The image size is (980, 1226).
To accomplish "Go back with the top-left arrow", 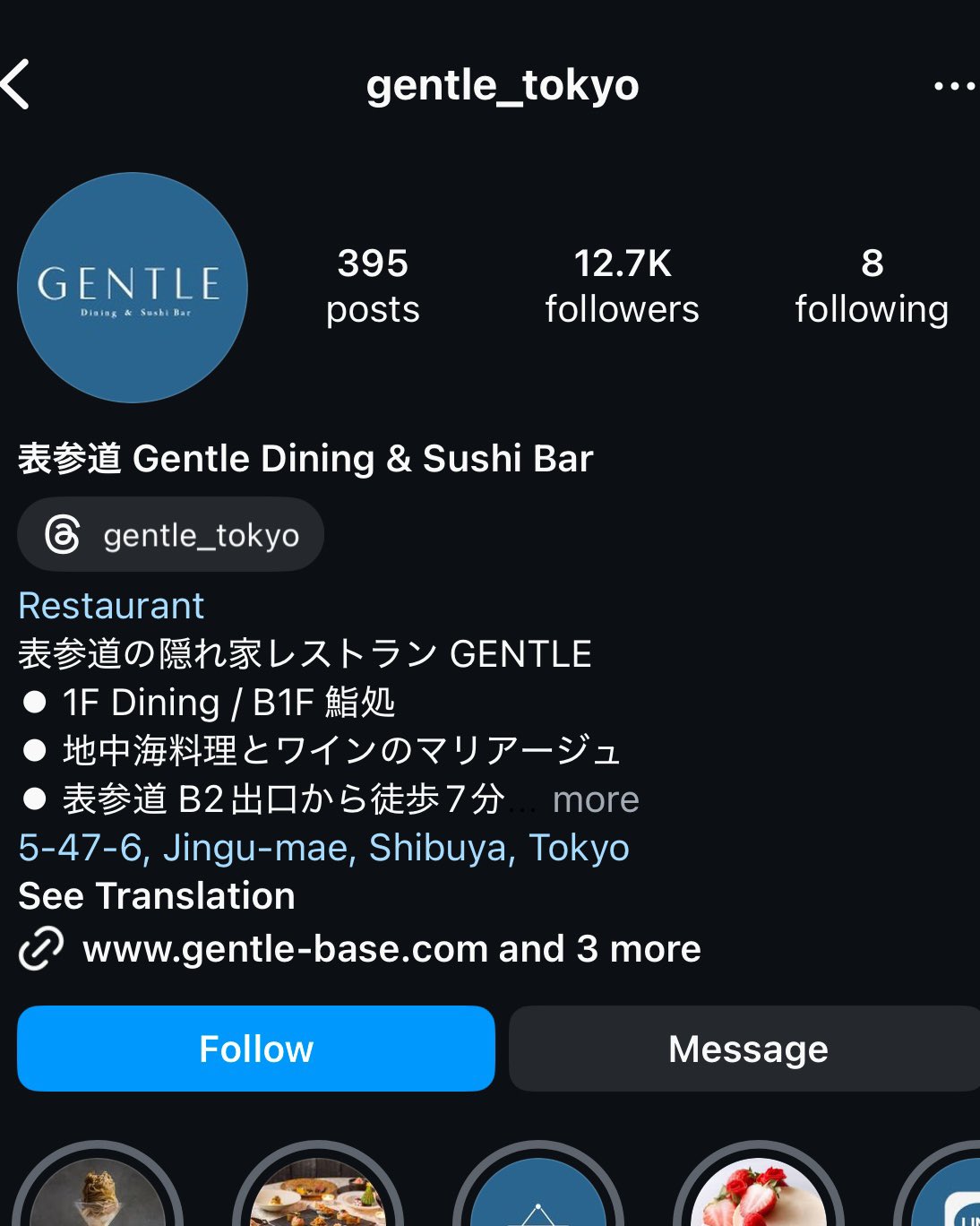I will coord(16,85).
